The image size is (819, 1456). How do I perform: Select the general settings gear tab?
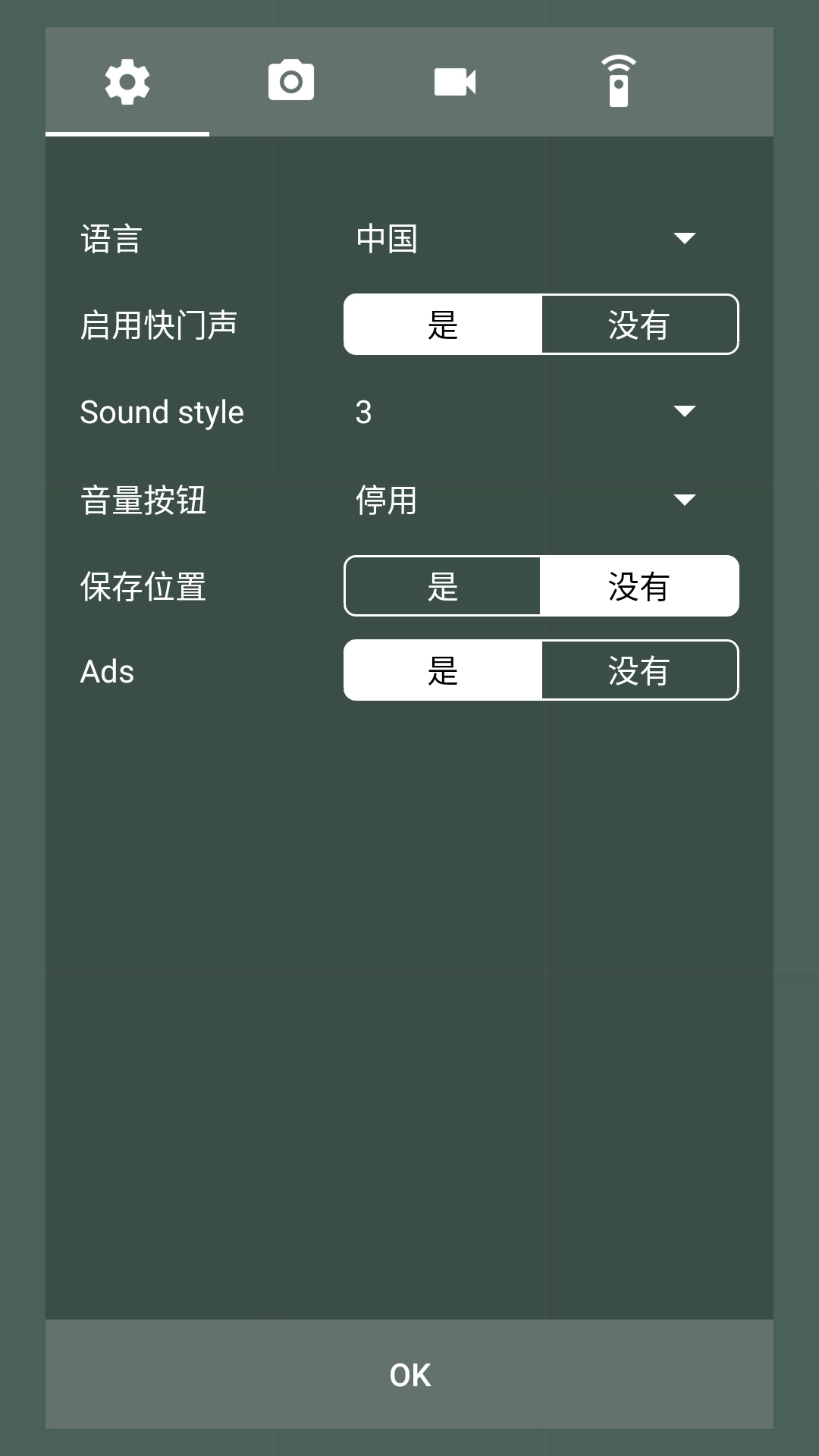127,82
